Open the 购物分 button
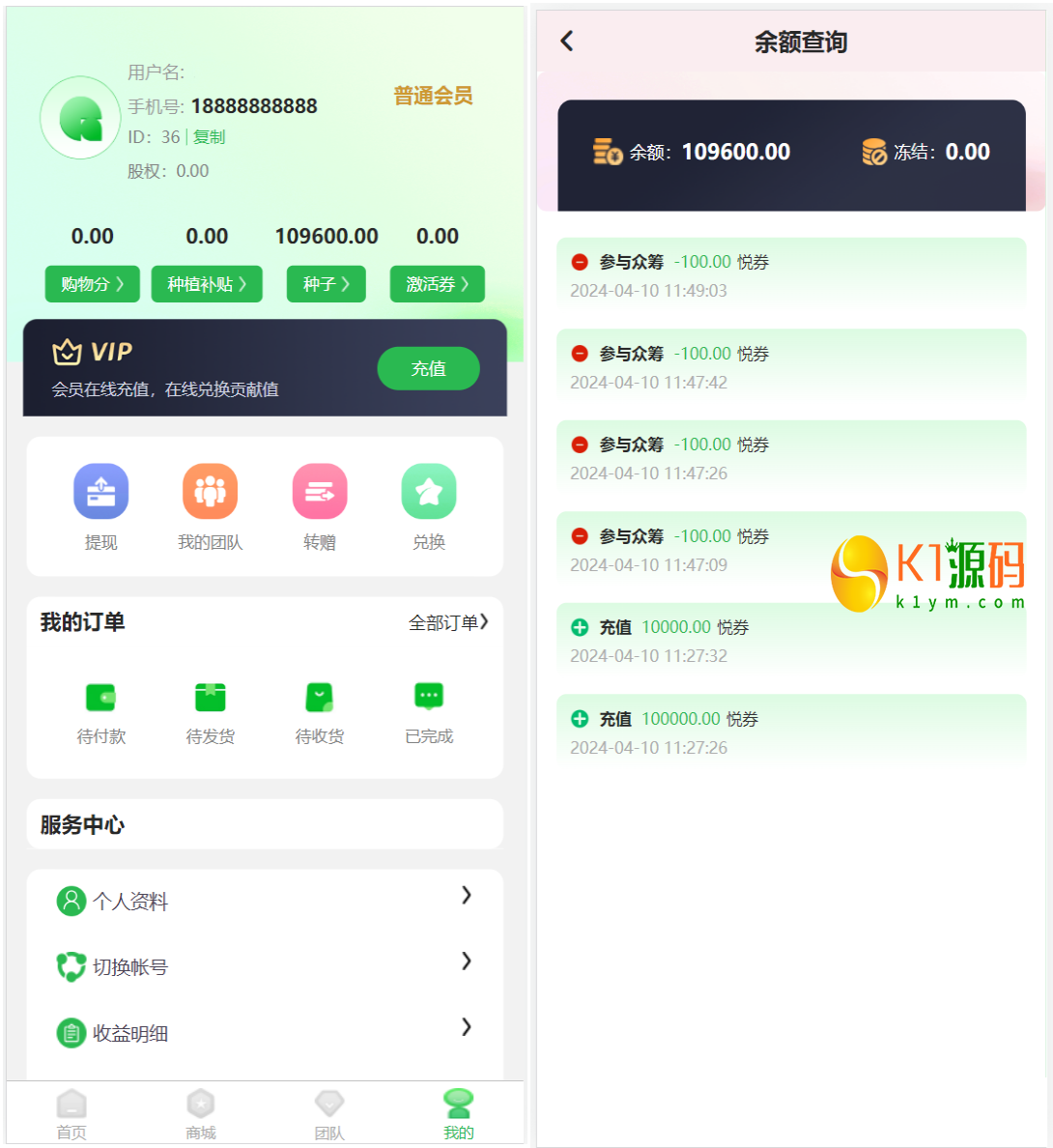Screen dimensions: 1053x1148 pos(93,284)
